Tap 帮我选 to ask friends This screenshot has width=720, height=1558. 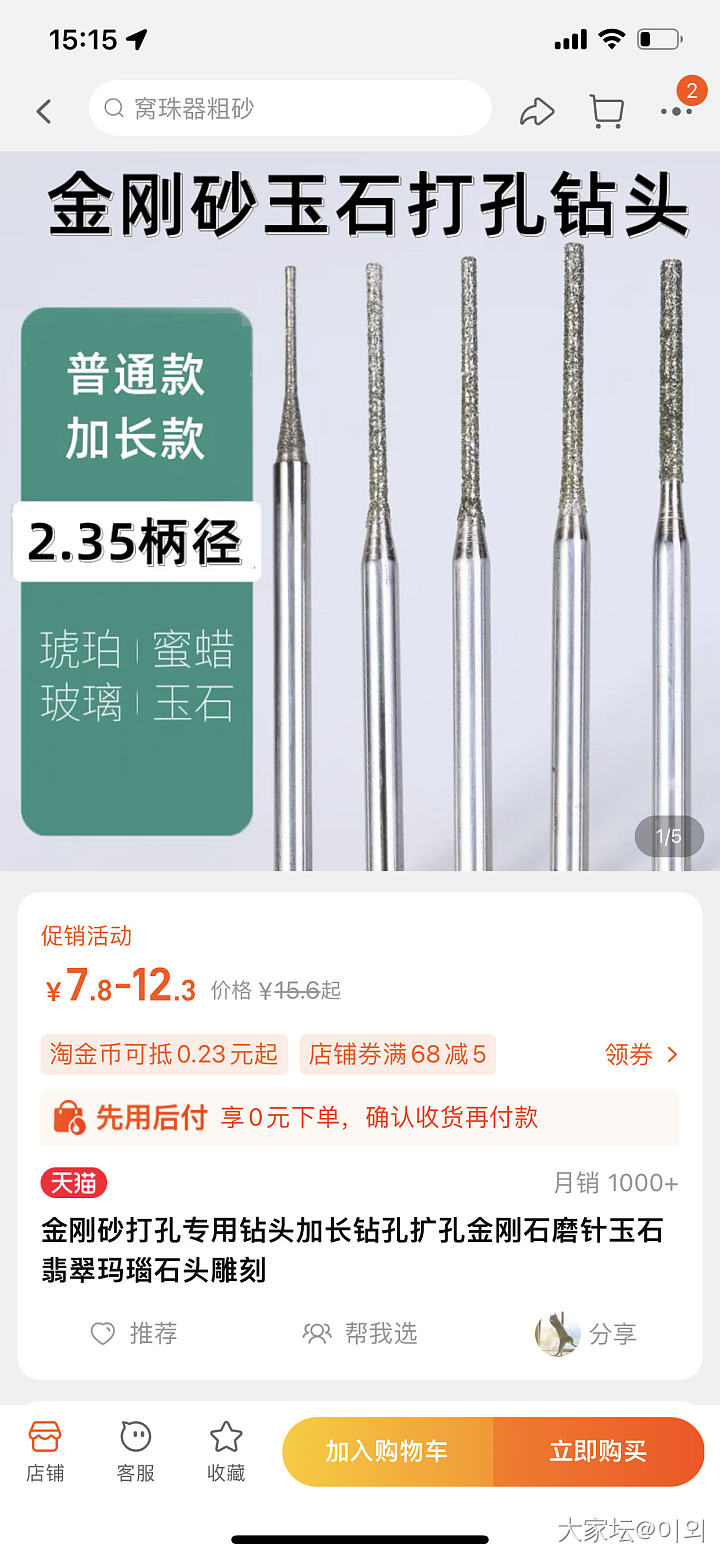(x=360, y=1333)
